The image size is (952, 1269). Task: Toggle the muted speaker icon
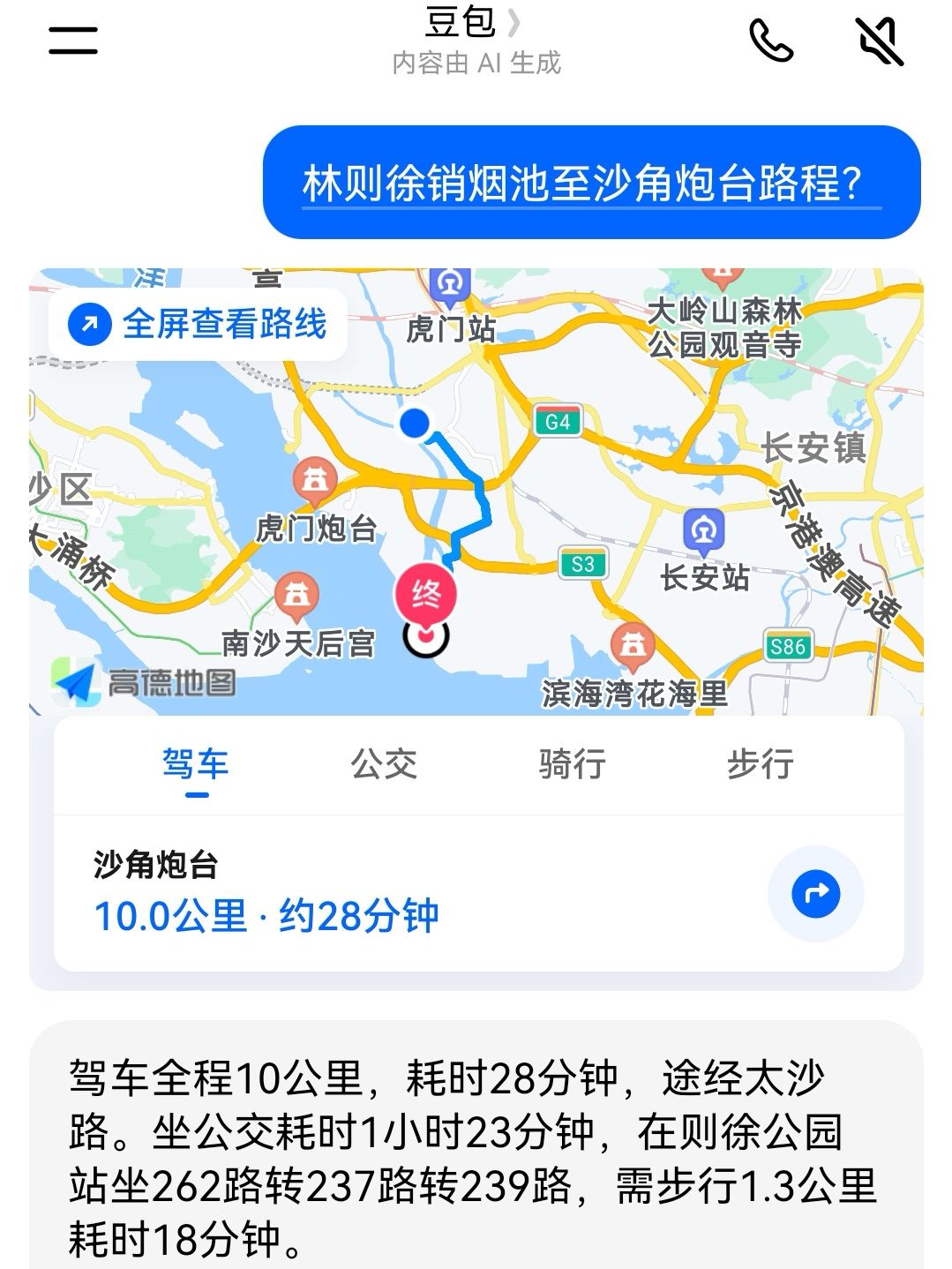(x=880, y=40)
